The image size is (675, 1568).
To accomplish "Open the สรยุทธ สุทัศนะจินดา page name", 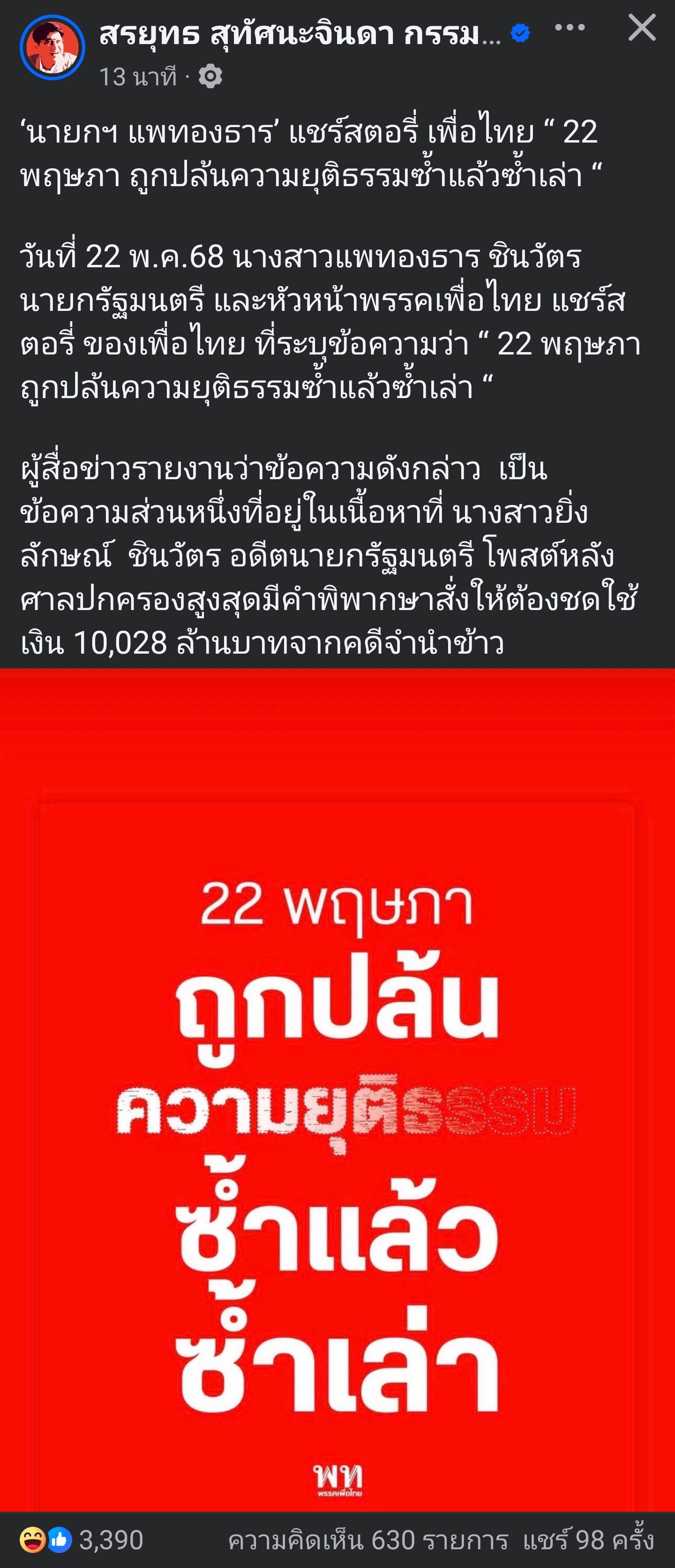I will click(300, 34).
